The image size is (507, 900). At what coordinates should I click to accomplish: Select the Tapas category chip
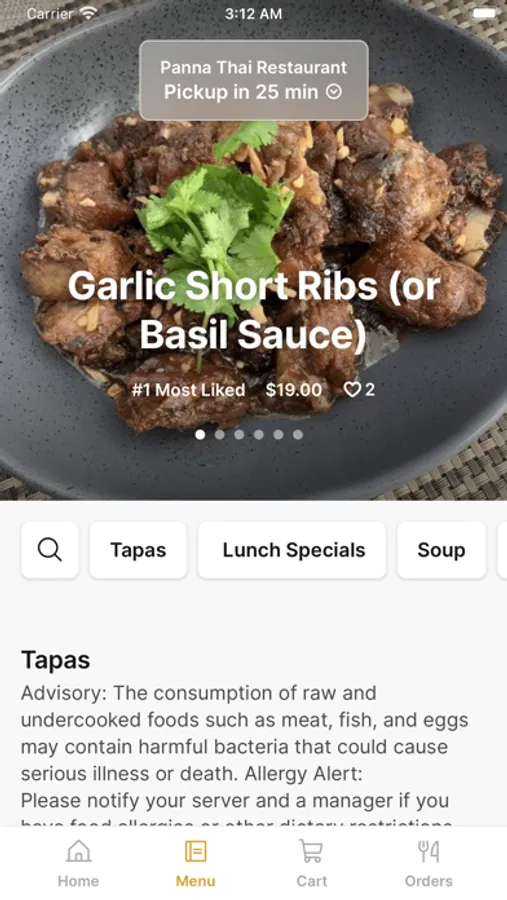coord(138,550)
